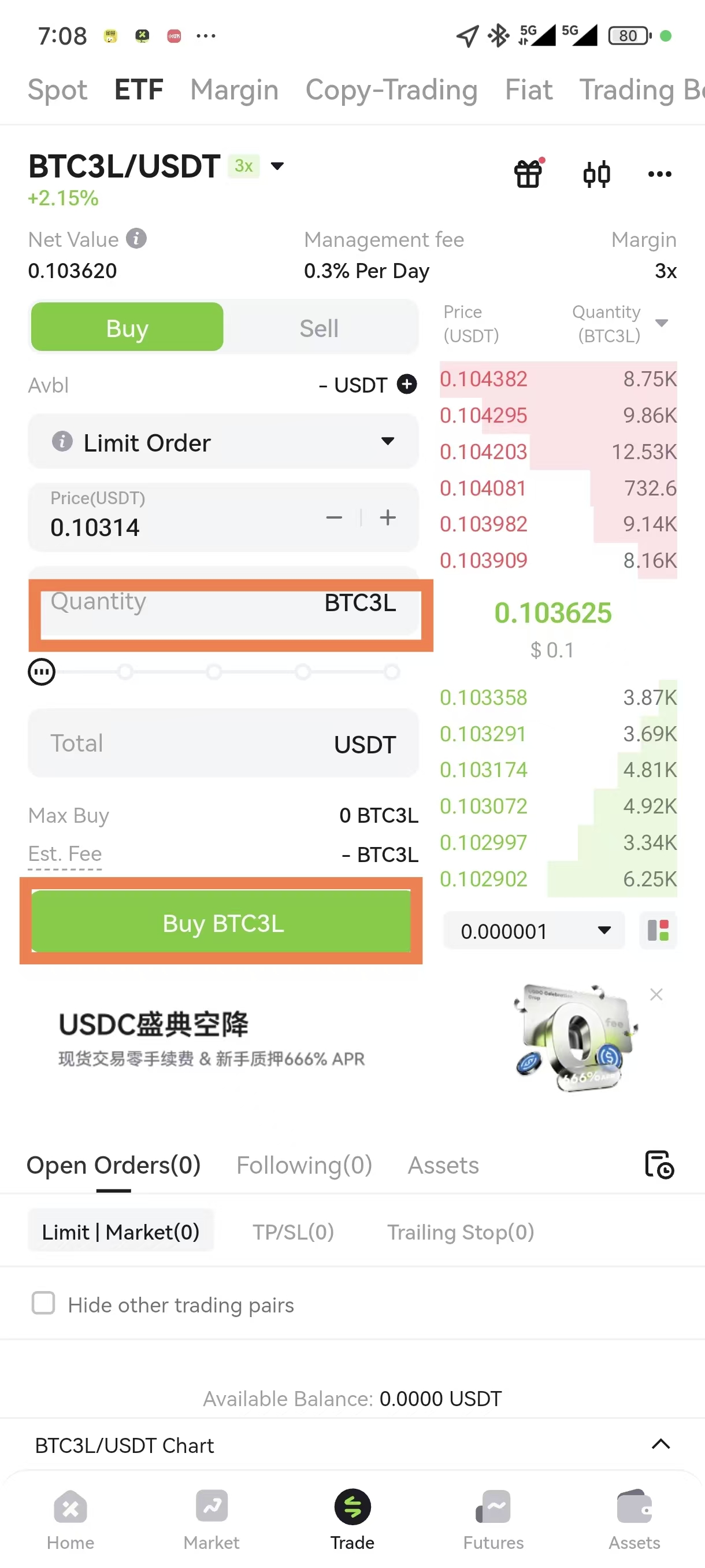Image resolution: width=705 pixels, height=1568 pixels.
Task: Focus the Total USDT input field
Action: [223, 743]
